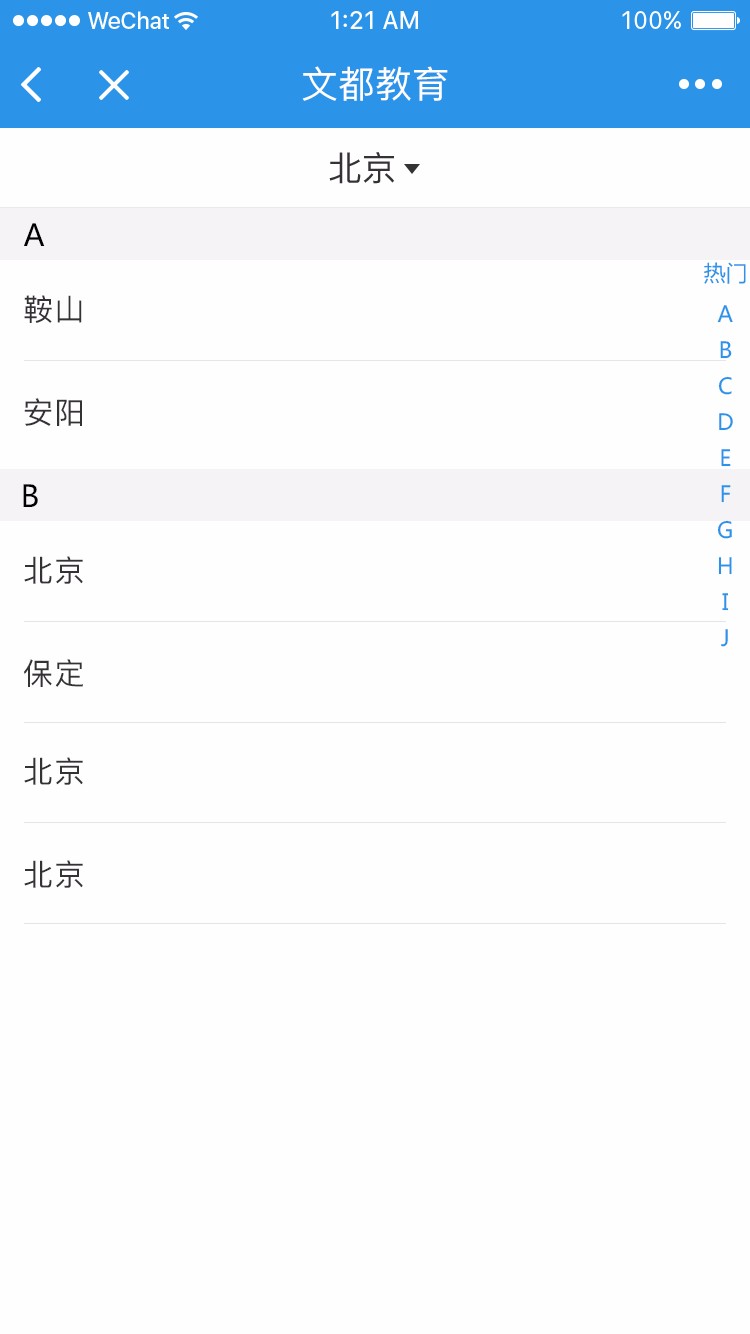The height and width of the screenshot is (1334, 750).
Task: Jump to letter C in index
Action: pyautogui.click(x=725, y=386)
